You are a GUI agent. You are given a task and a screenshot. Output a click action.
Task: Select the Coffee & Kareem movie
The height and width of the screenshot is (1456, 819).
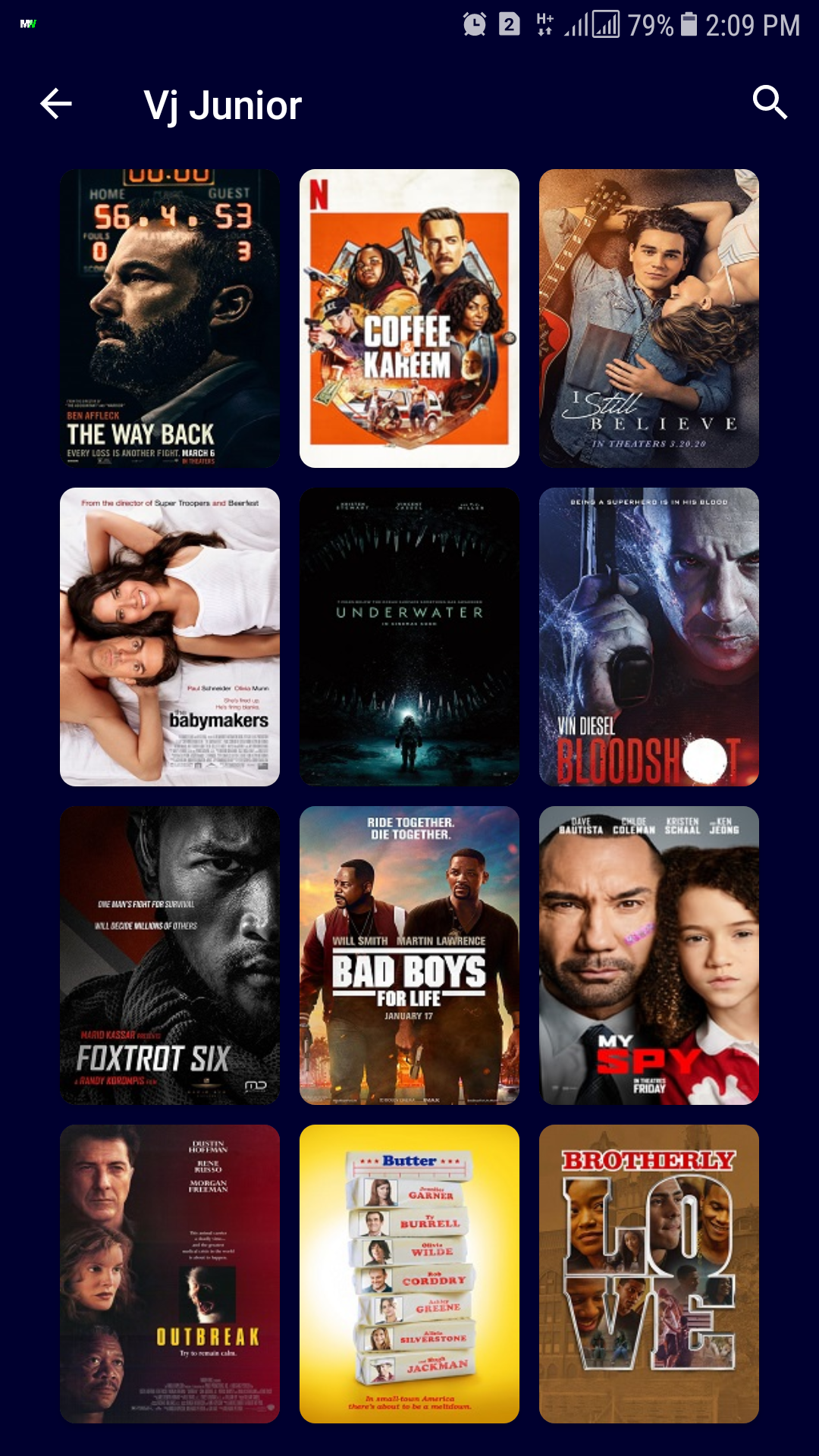click(409, 318)
